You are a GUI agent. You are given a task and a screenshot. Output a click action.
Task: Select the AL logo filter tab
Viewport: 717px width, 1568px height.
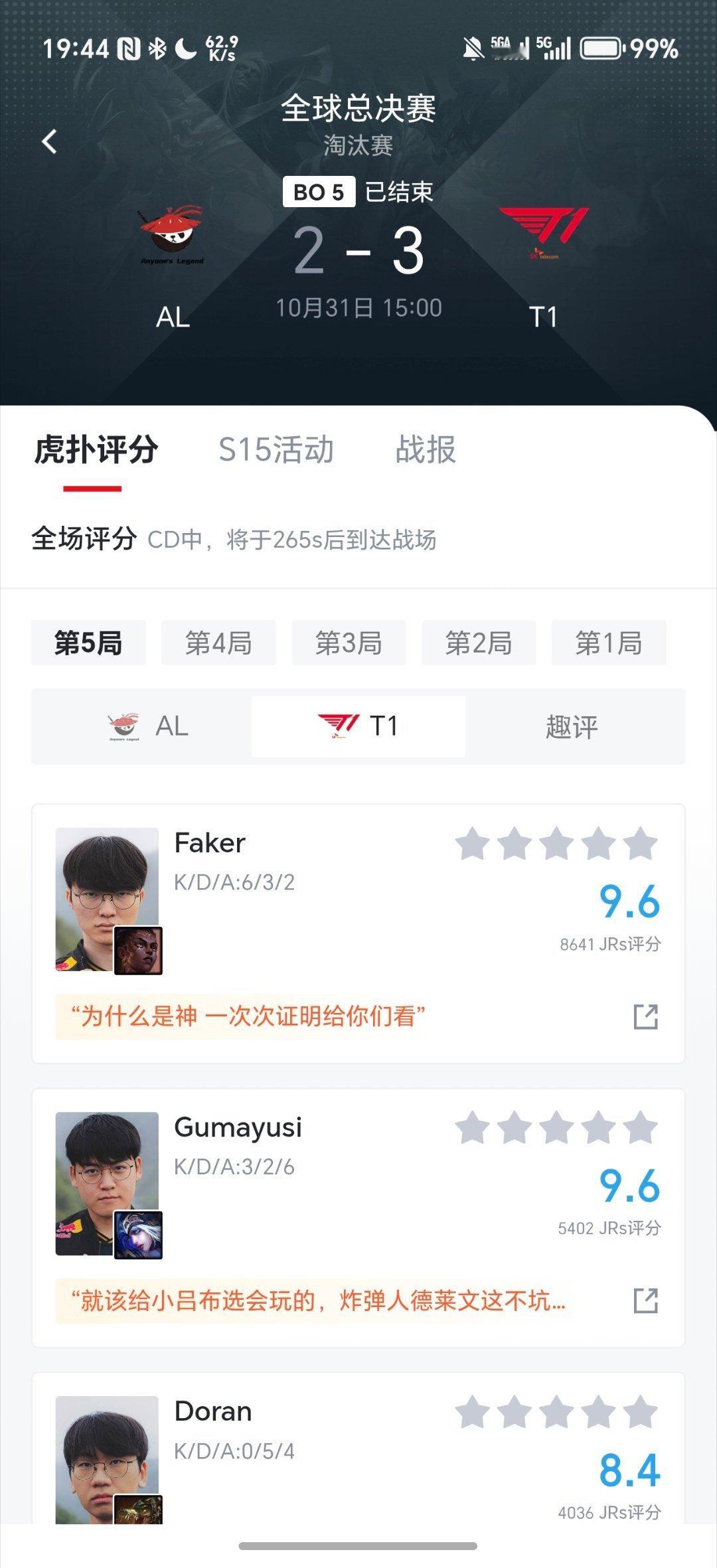tap(146, 726)
